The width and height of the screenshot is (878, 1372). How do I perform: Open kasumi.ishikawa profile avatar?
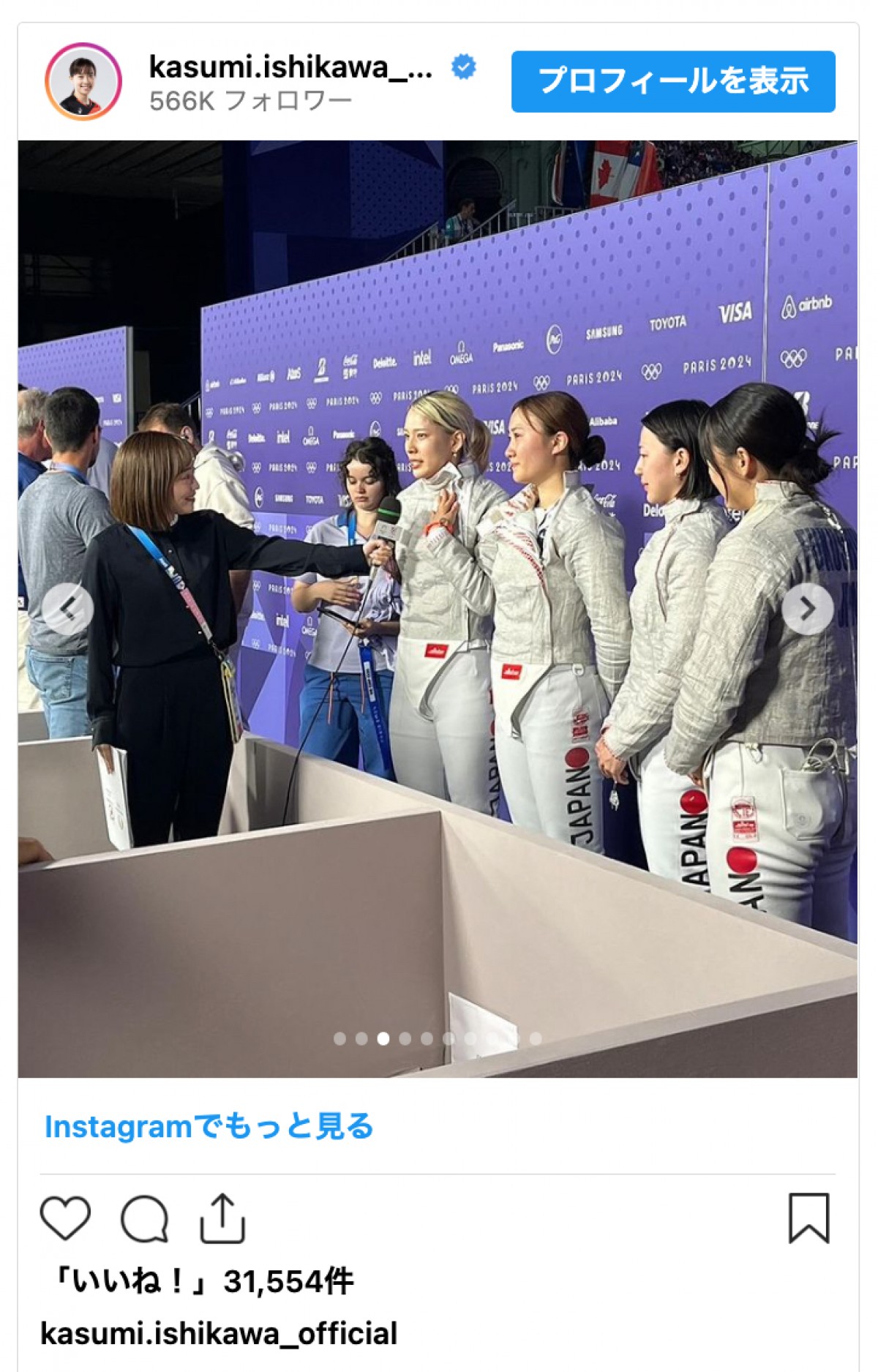click(83, 81)
